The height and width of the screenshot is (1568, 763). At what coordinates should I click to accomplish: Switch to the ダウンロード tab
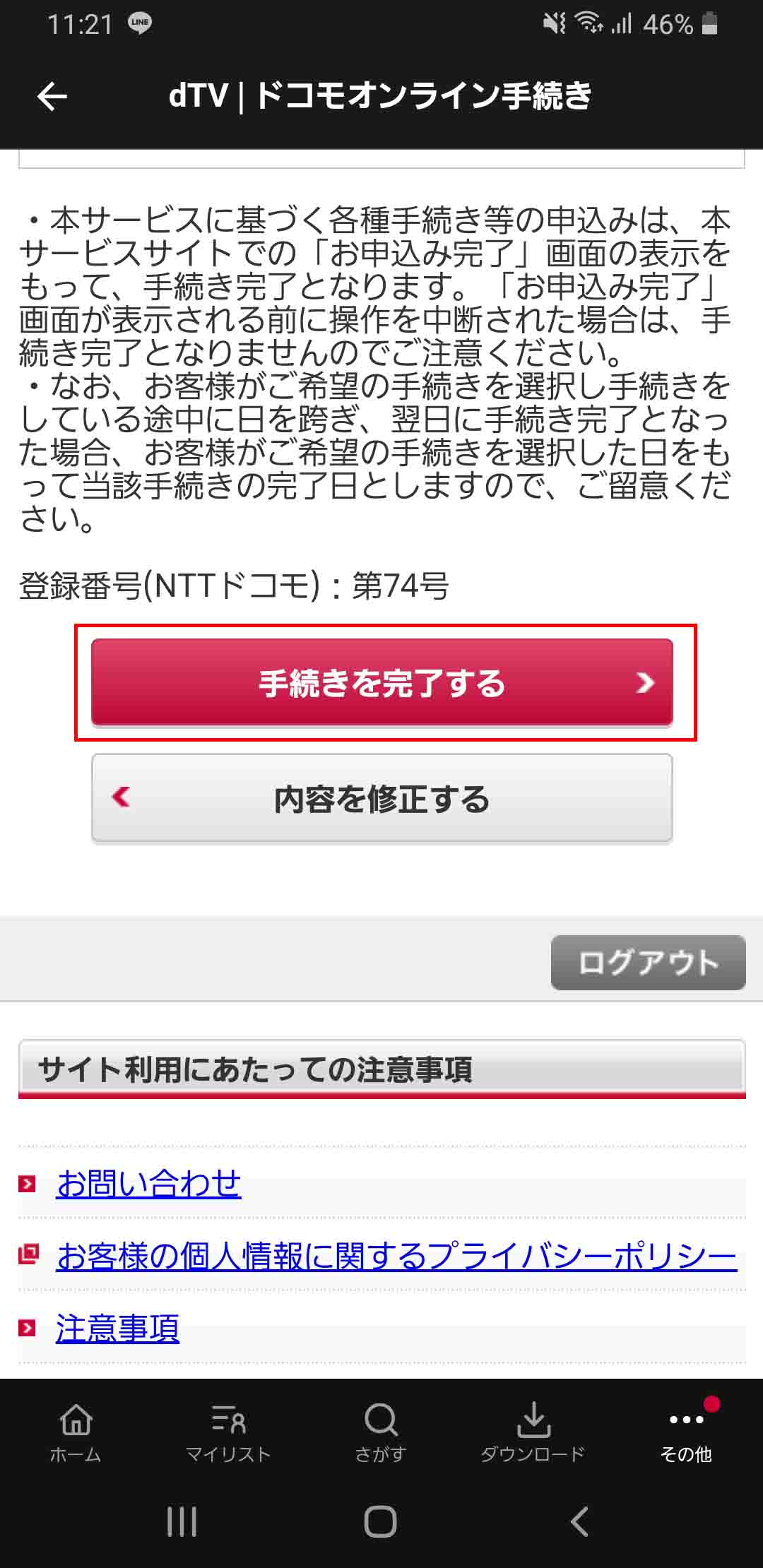[x=533, y=1432]
